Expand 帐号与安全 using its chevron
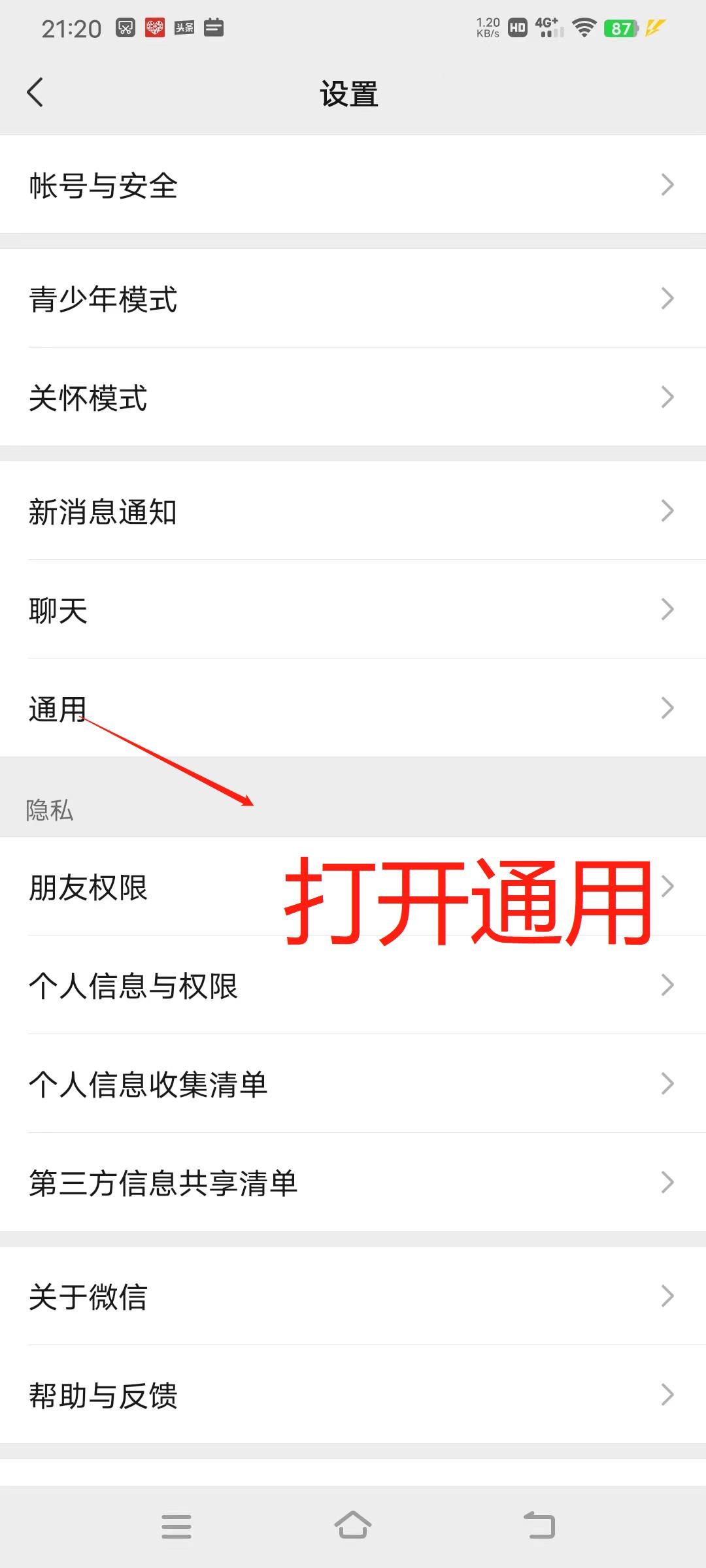Screen dimensions: 706x1568 coord(667,186)
